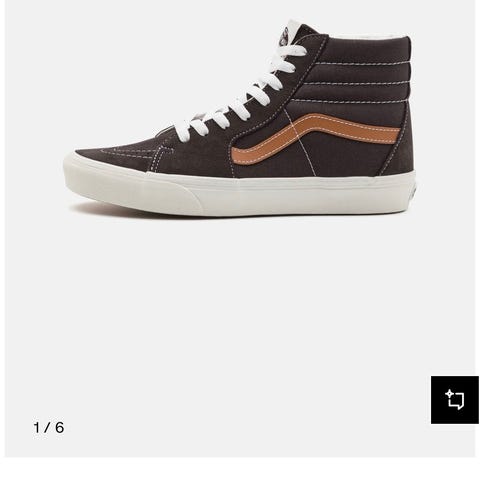Screen dimensions: 480x480
Task: Open the sparkle chat assistant button
Action: click(455, 400)
